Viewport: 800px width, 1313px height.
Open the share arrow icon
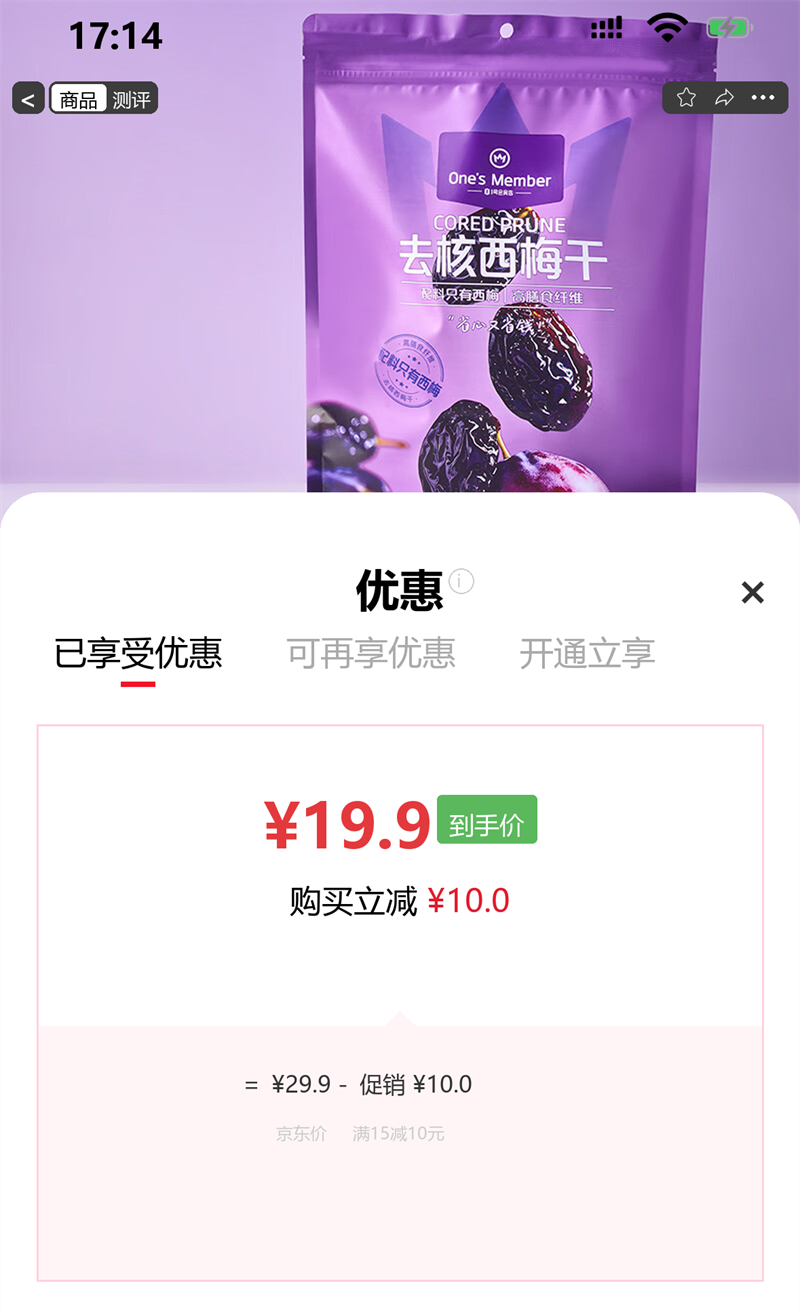(725, 96)
